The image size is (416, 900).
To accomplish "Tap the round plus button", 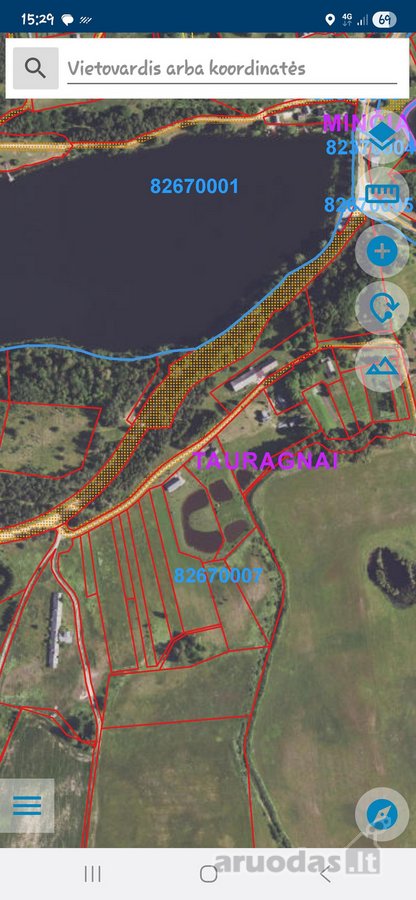I will [382, 251].
